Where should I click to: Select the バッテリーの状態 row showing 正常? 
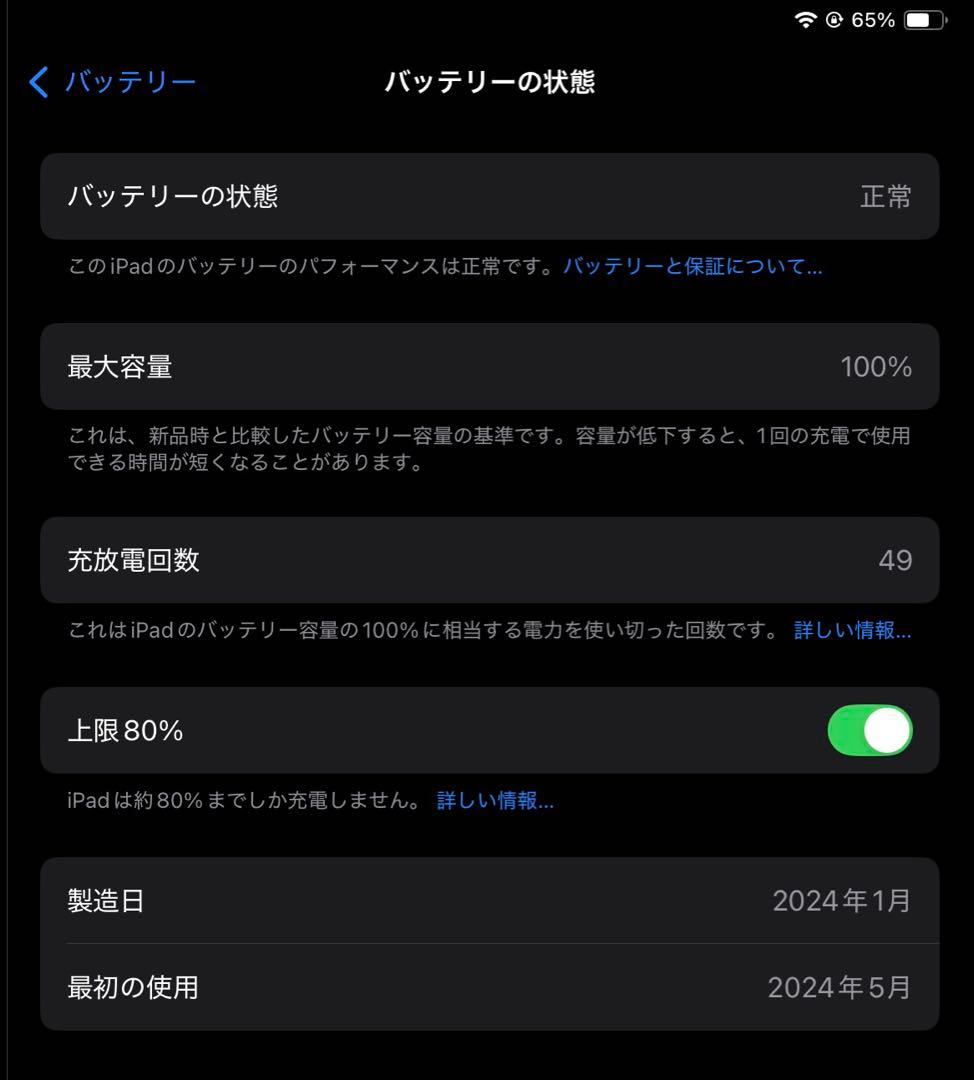click(487, 197)
